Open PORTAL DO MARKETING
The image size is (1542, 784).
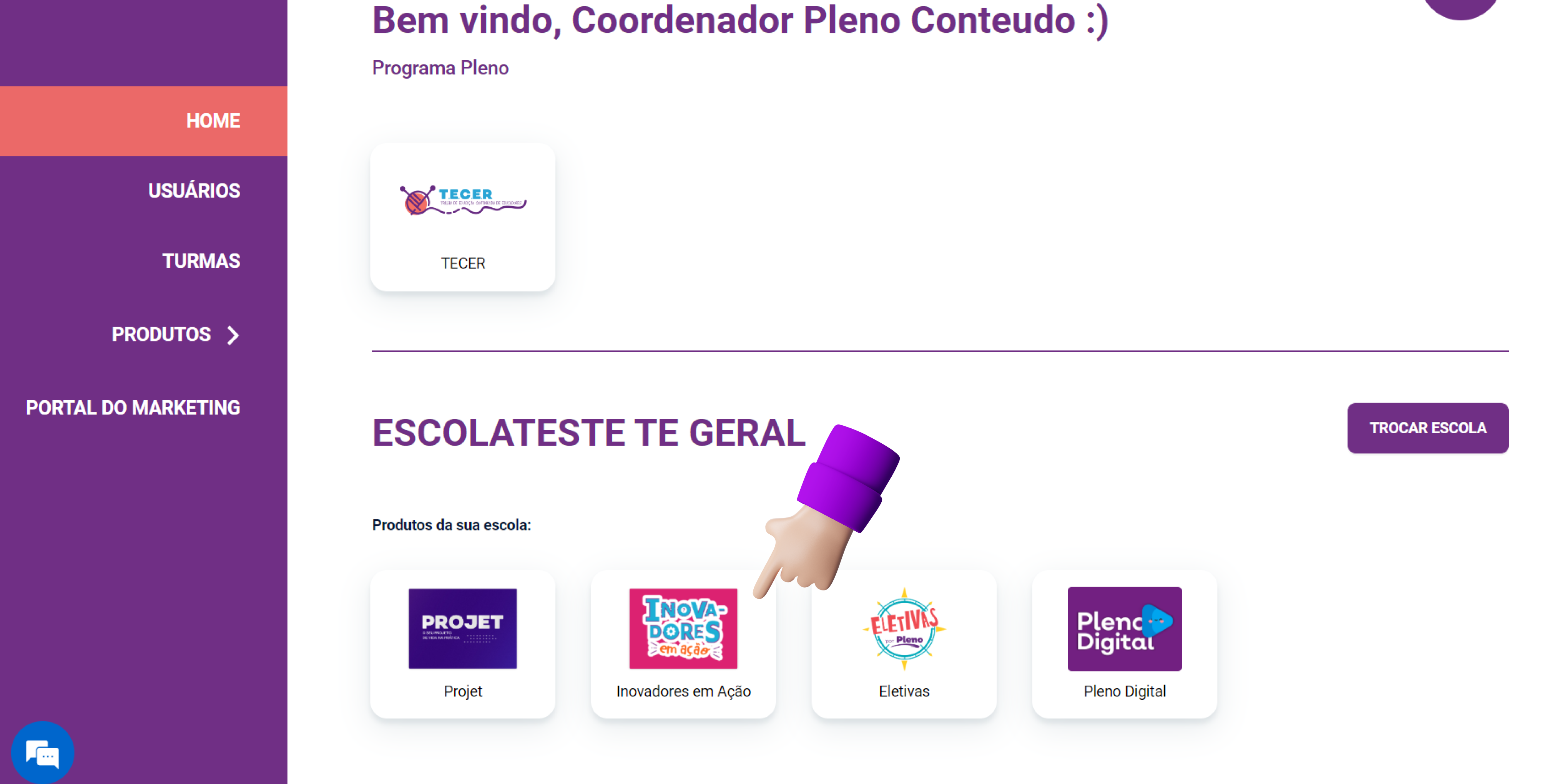click(x=133, y=408)
